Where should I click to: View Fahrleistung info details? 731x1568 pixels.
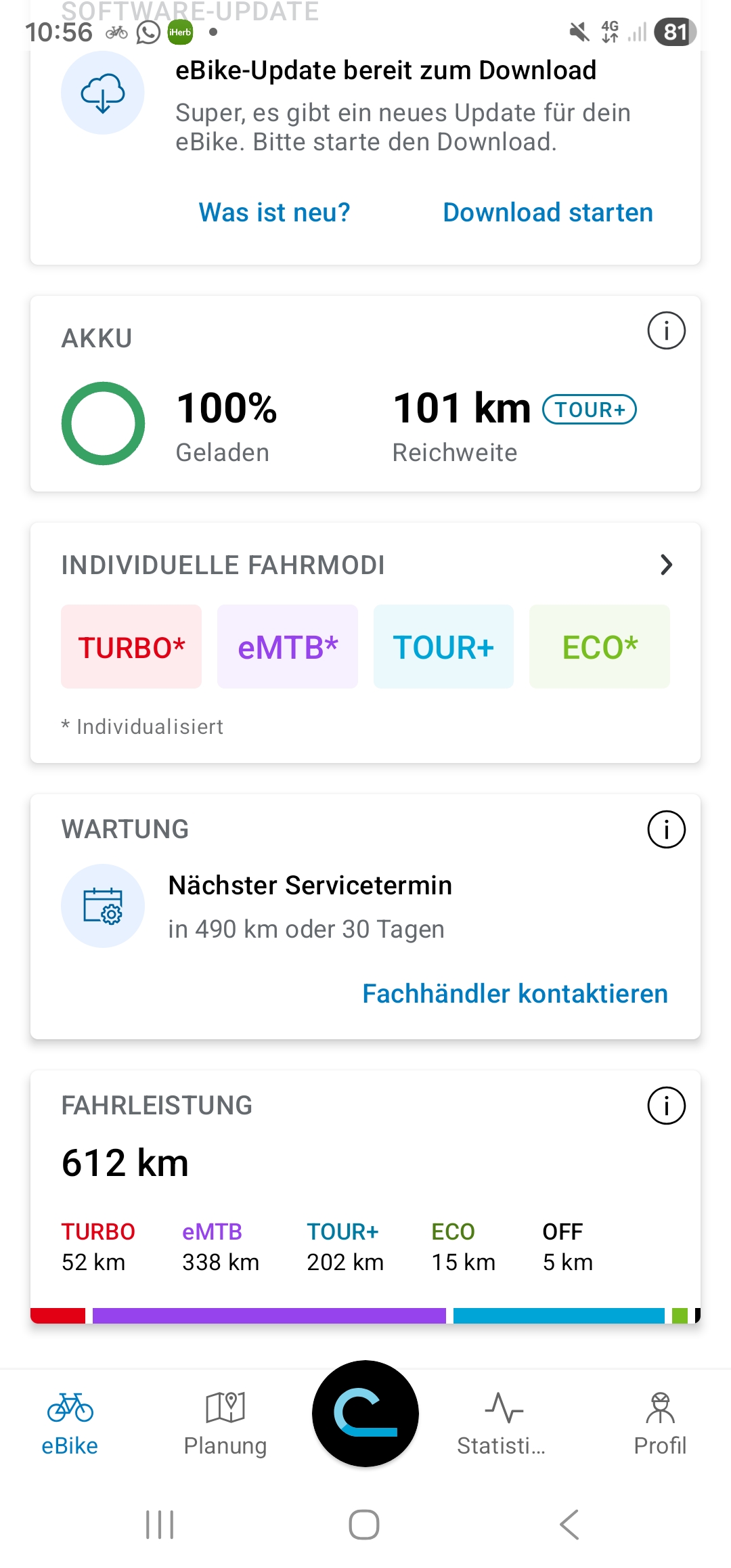tap(666, 1106)
